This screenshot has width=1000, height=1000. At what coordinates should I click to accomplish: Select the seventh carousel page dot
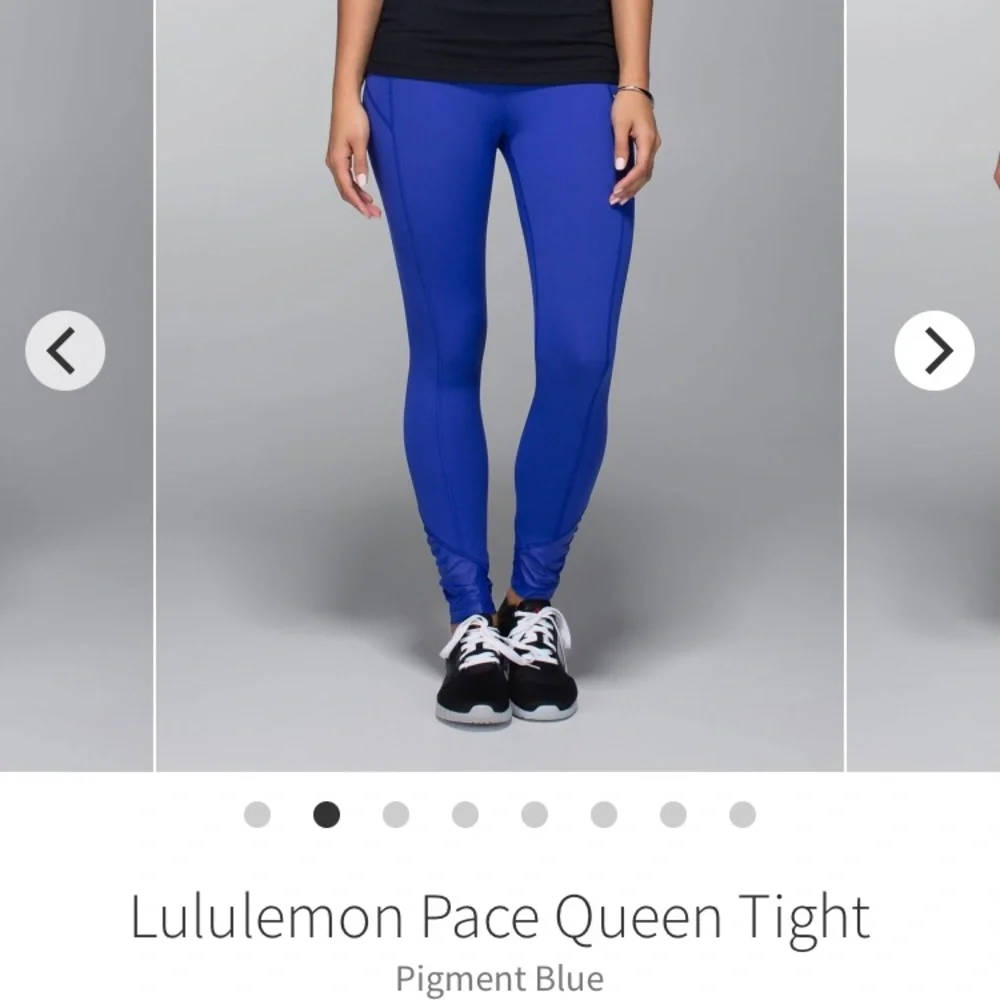(673, 815)
